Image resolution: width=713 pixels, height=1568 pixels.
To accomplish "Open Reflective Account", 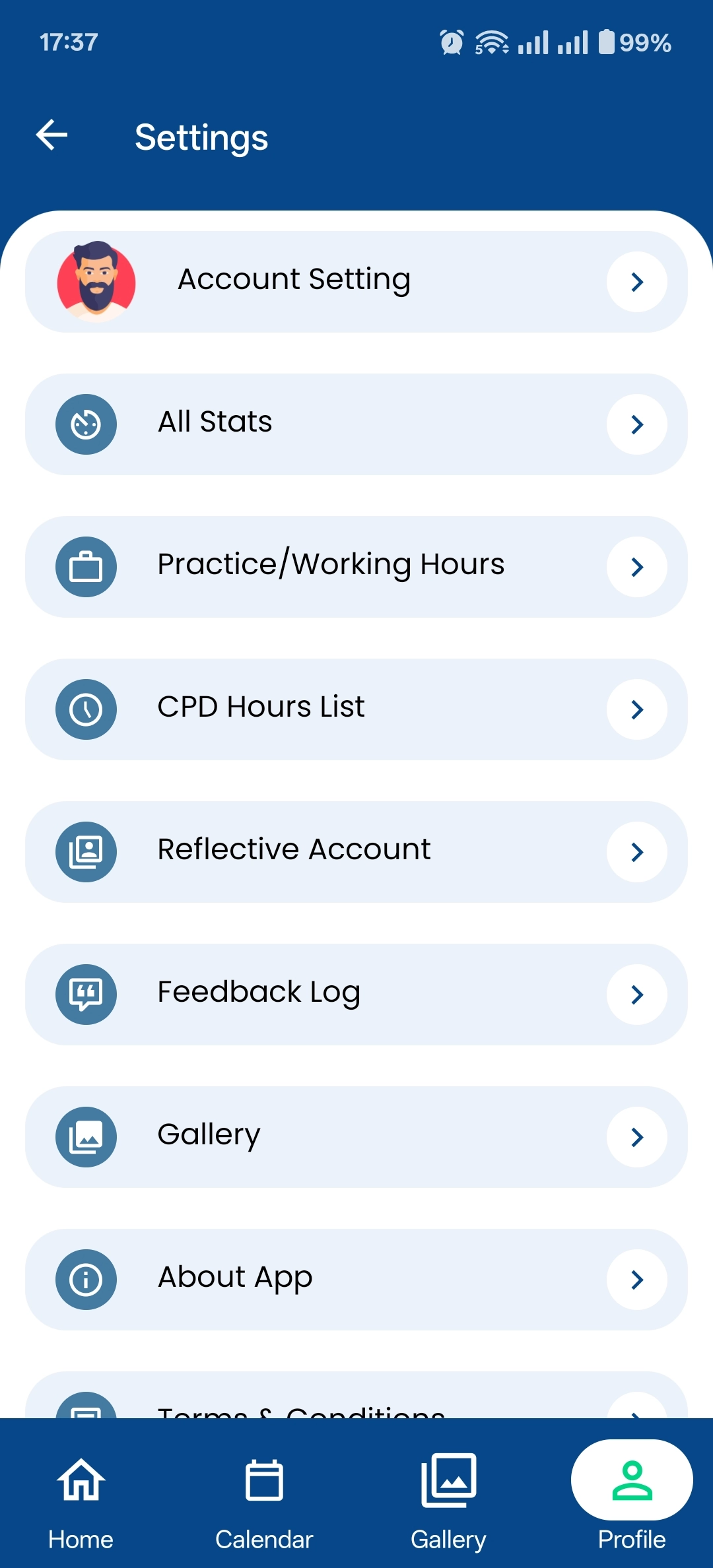I will click(x=356, y=852).
